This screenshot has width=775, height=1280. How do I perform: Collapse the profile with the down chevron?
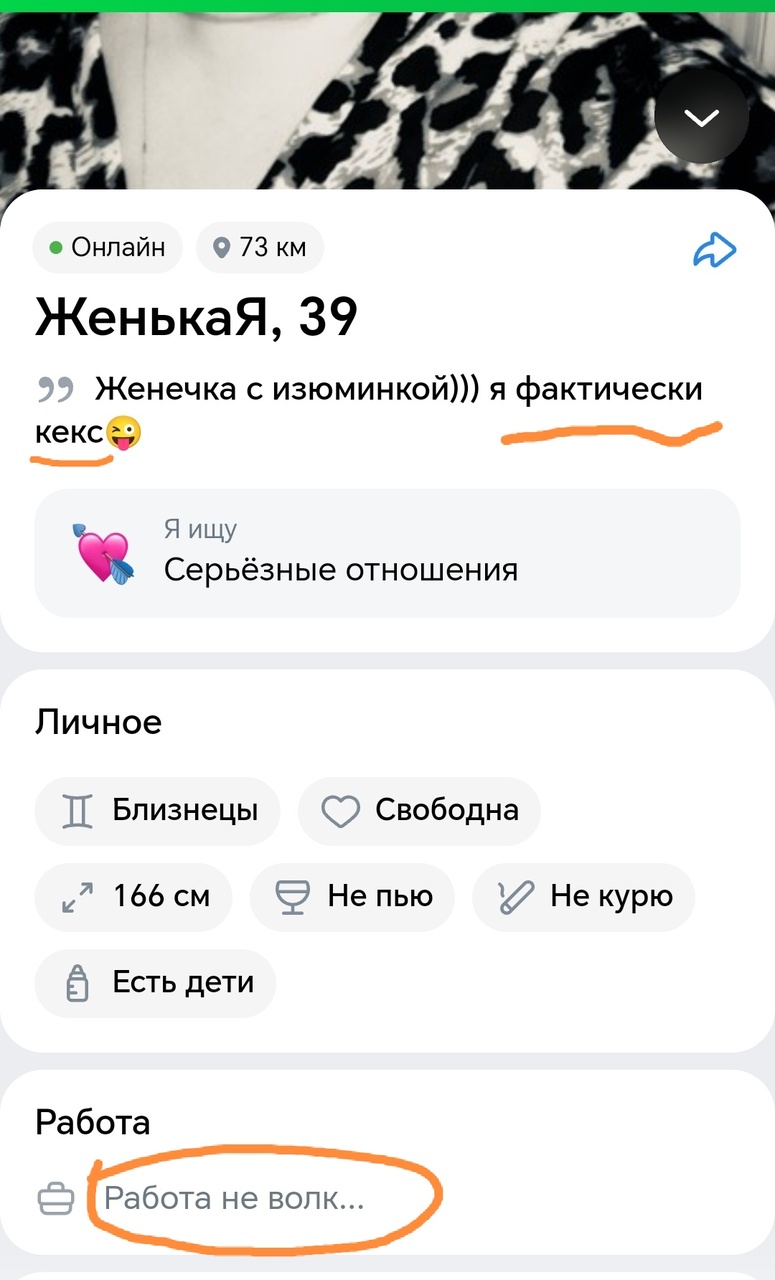tap(701, 118)
